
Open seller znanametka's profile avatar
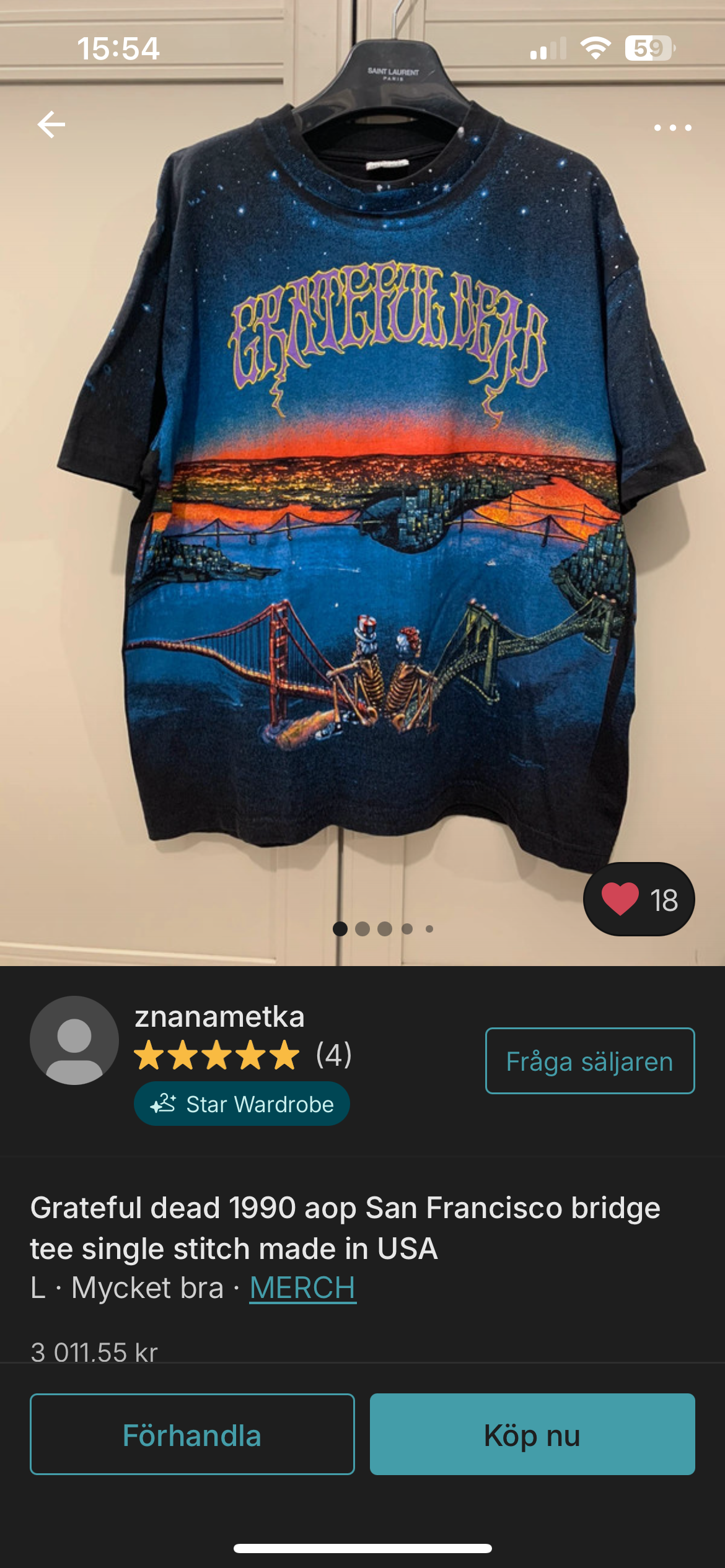74,1040
